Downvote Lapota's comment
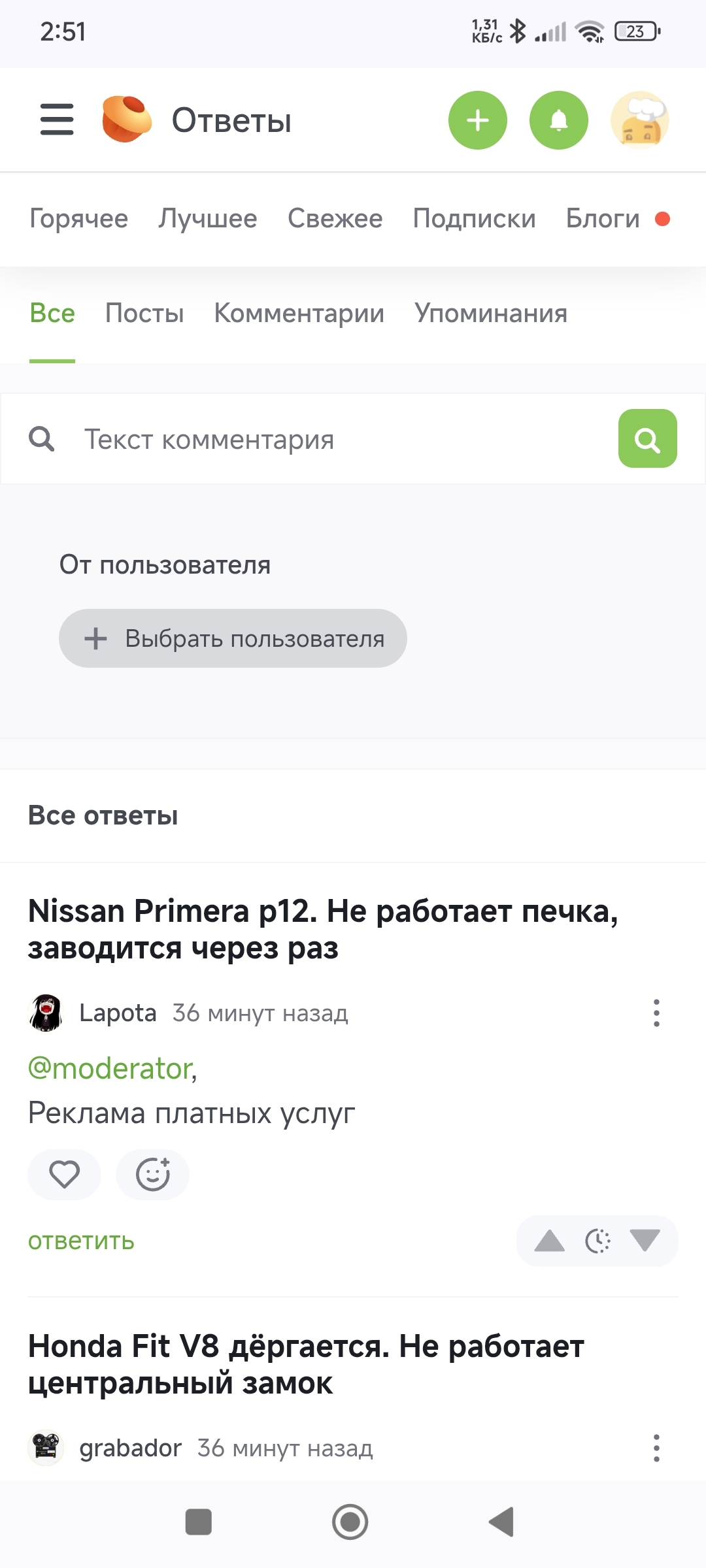The image size is (706, 1568). pos(645,1240)
